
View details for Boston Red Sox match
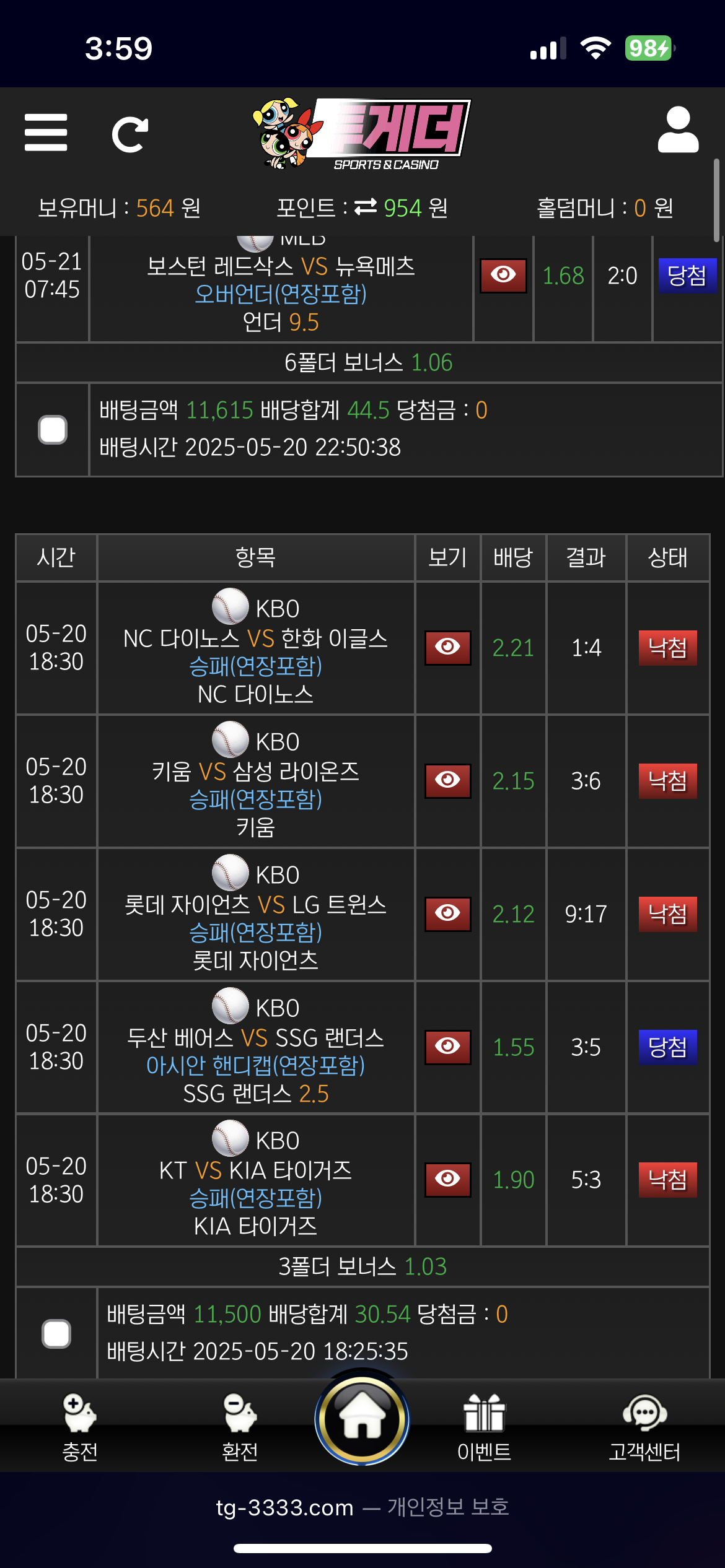[503, 276]
